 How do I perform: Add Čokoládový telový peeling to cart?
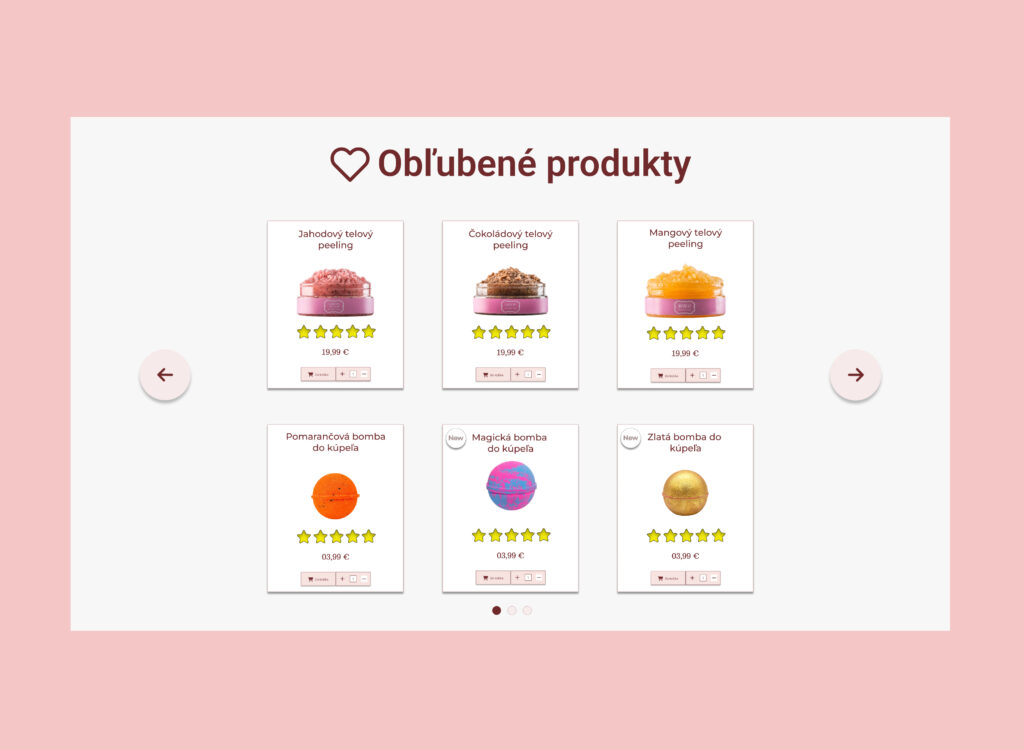pos(493,374)
